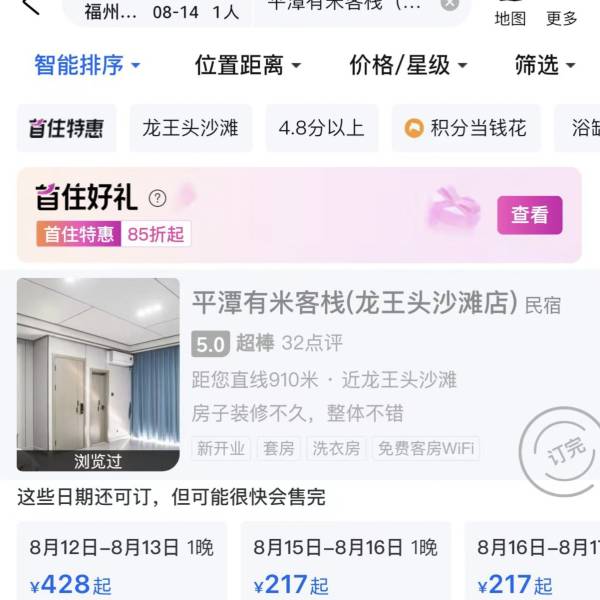This screenshot has width=600, height=600.
Task: Expand the 智能排序 sorting dropdown
Action: coord(87,66)
